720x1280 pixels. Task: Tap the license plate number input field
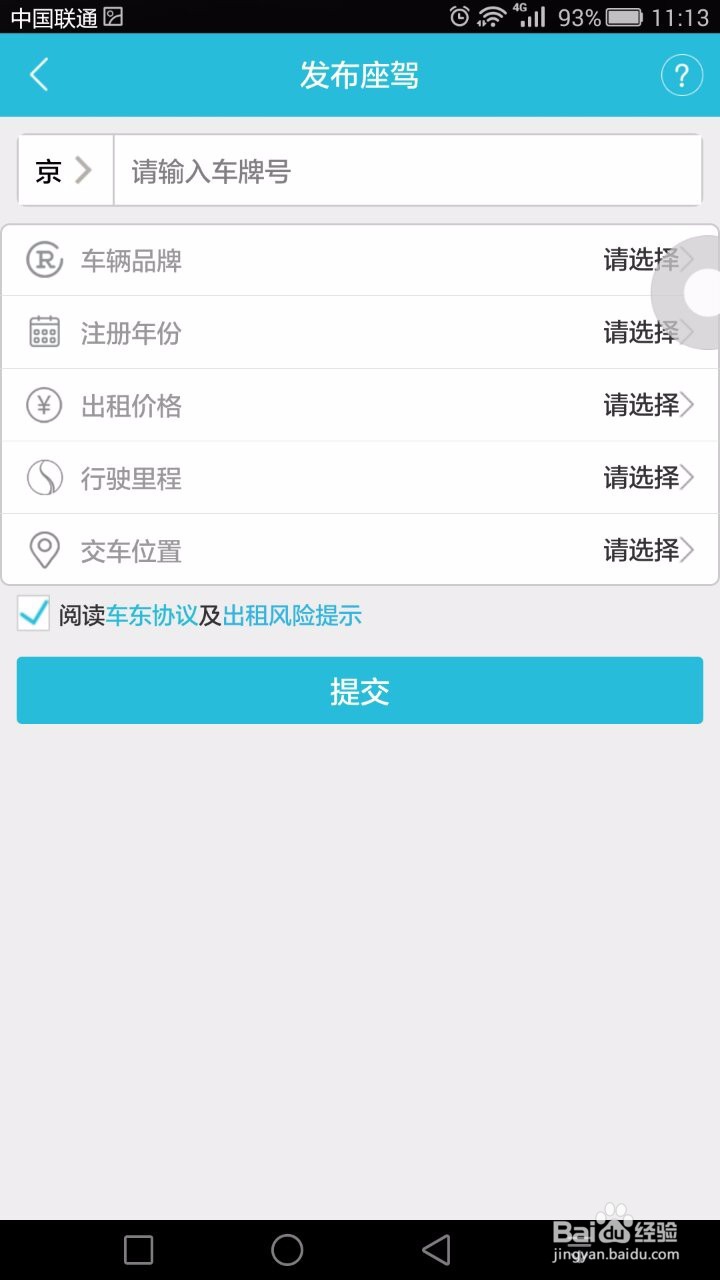pyautogui.click(x=400, y=170)
